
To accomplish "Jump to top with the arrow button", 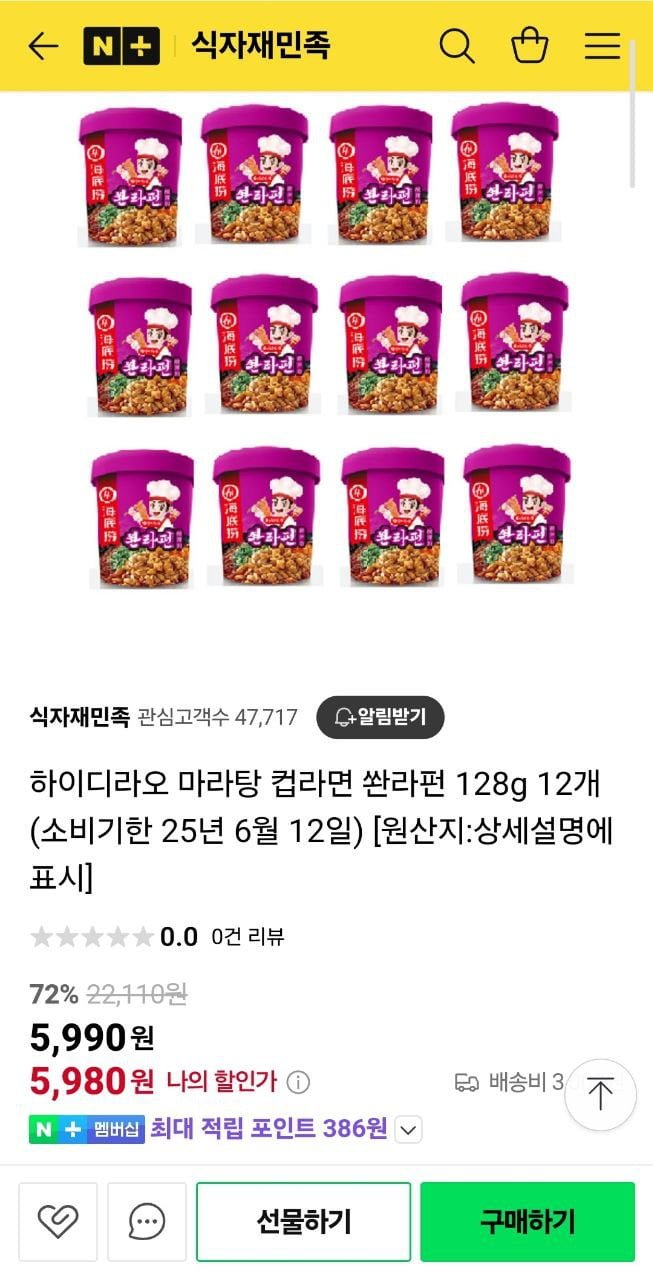I will [600, 1095].
